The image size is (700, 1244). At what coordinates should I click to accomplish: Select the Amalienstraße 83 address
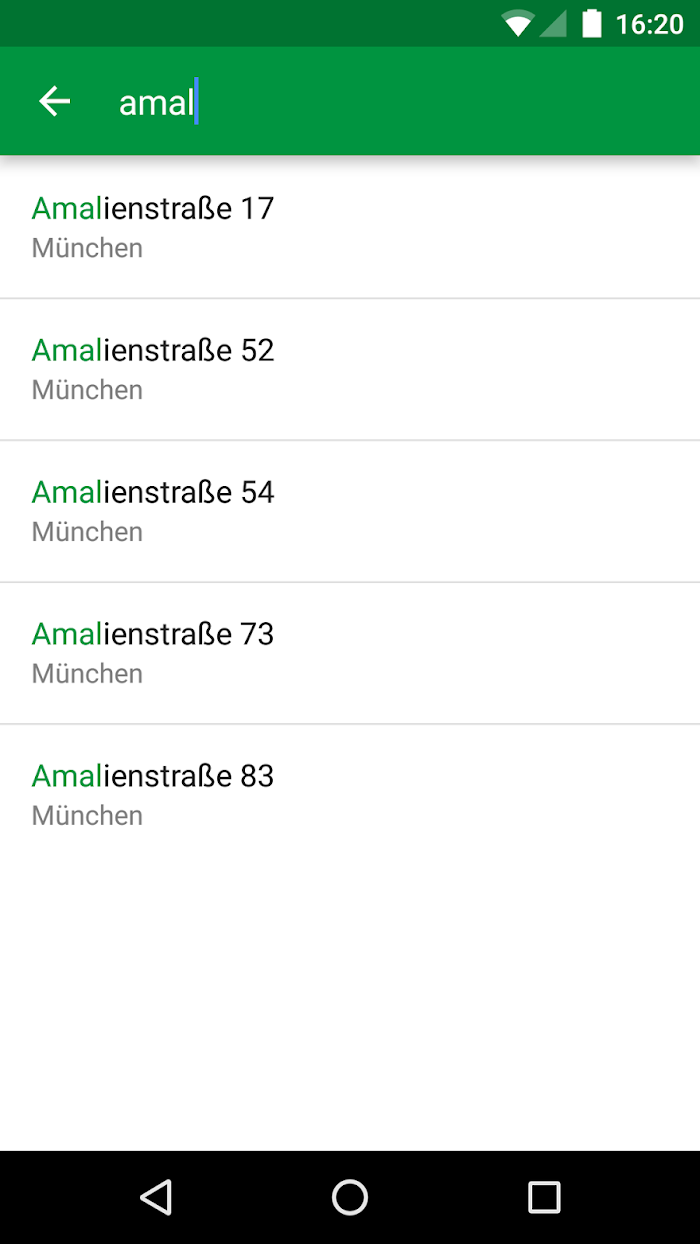[x=350, y=795]
